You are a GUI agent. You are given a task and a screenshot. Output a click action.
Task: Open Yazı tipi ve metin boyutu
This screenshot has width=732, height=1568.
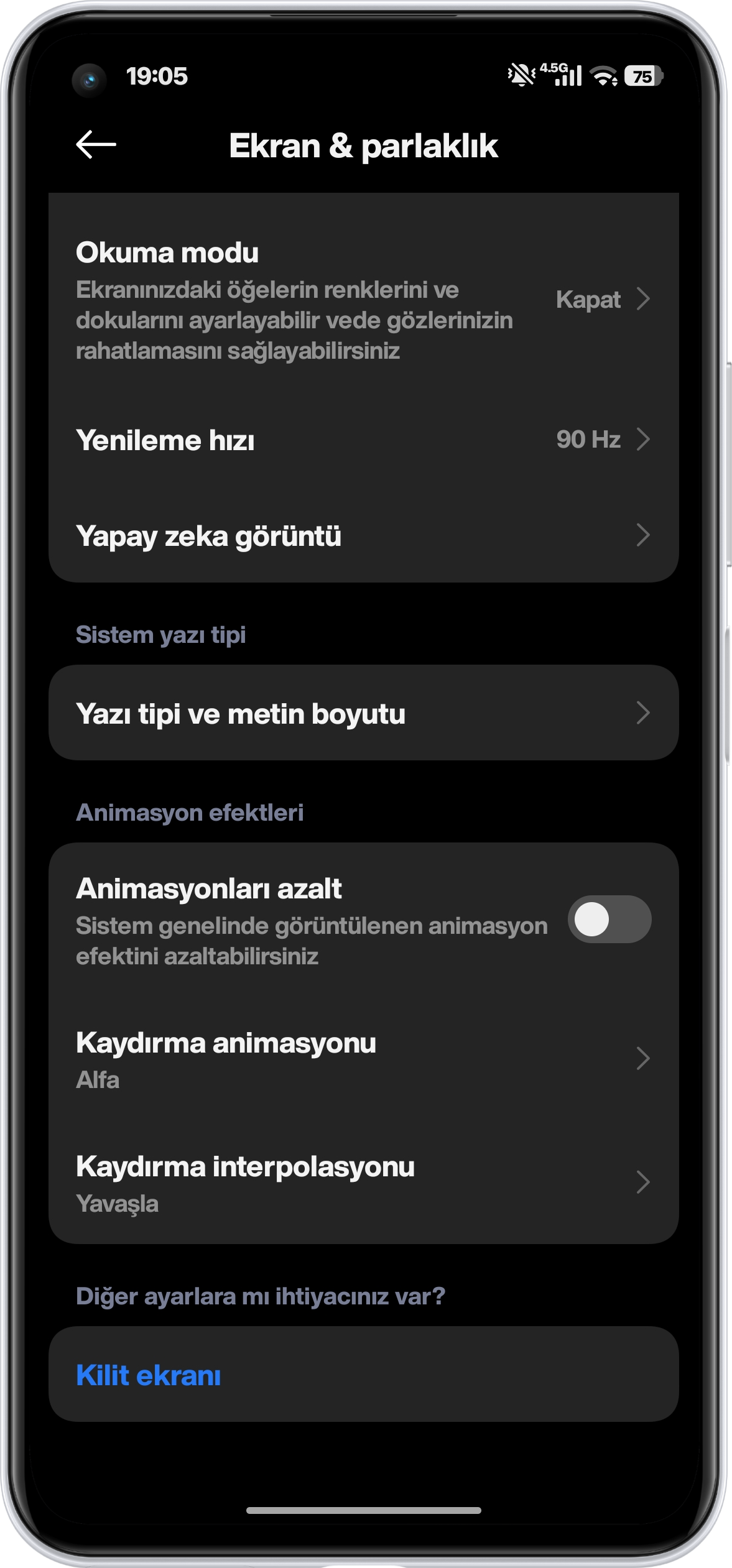coord(363,713)
